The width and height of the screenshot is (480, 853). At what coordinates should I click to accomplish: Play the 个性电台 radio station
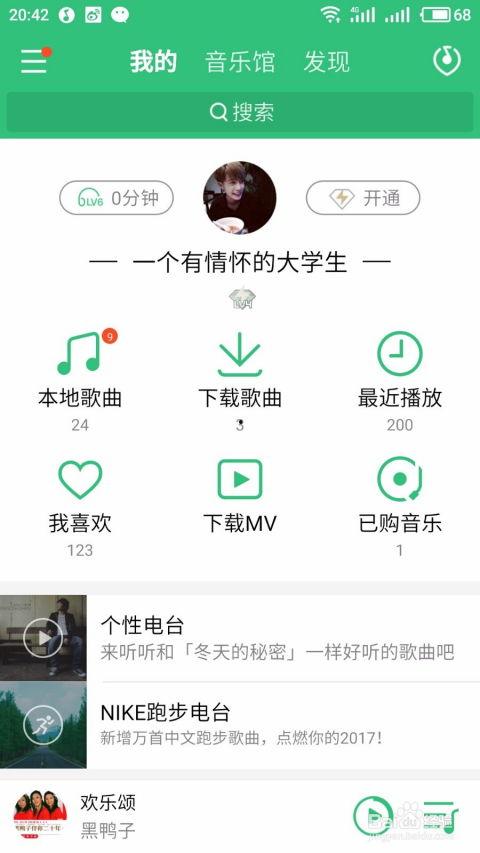[240, 638]
